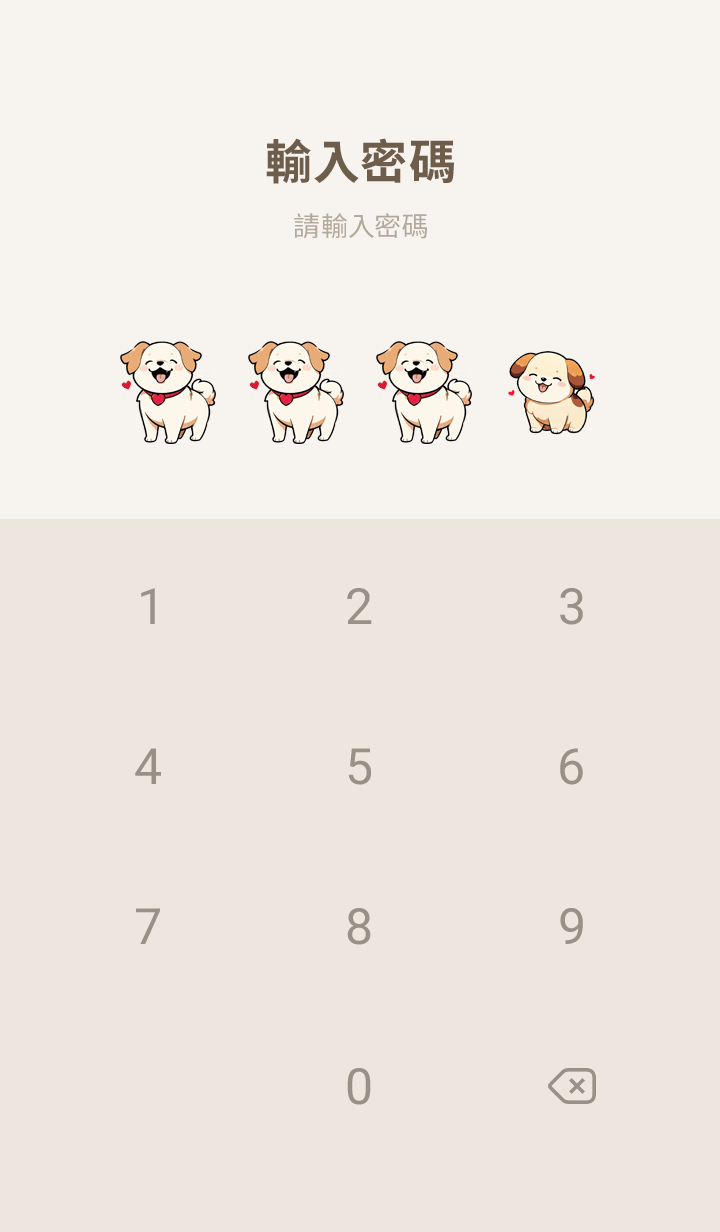Select the number 9 key
Screen dimensions: 720x1232
click(571, 927)
